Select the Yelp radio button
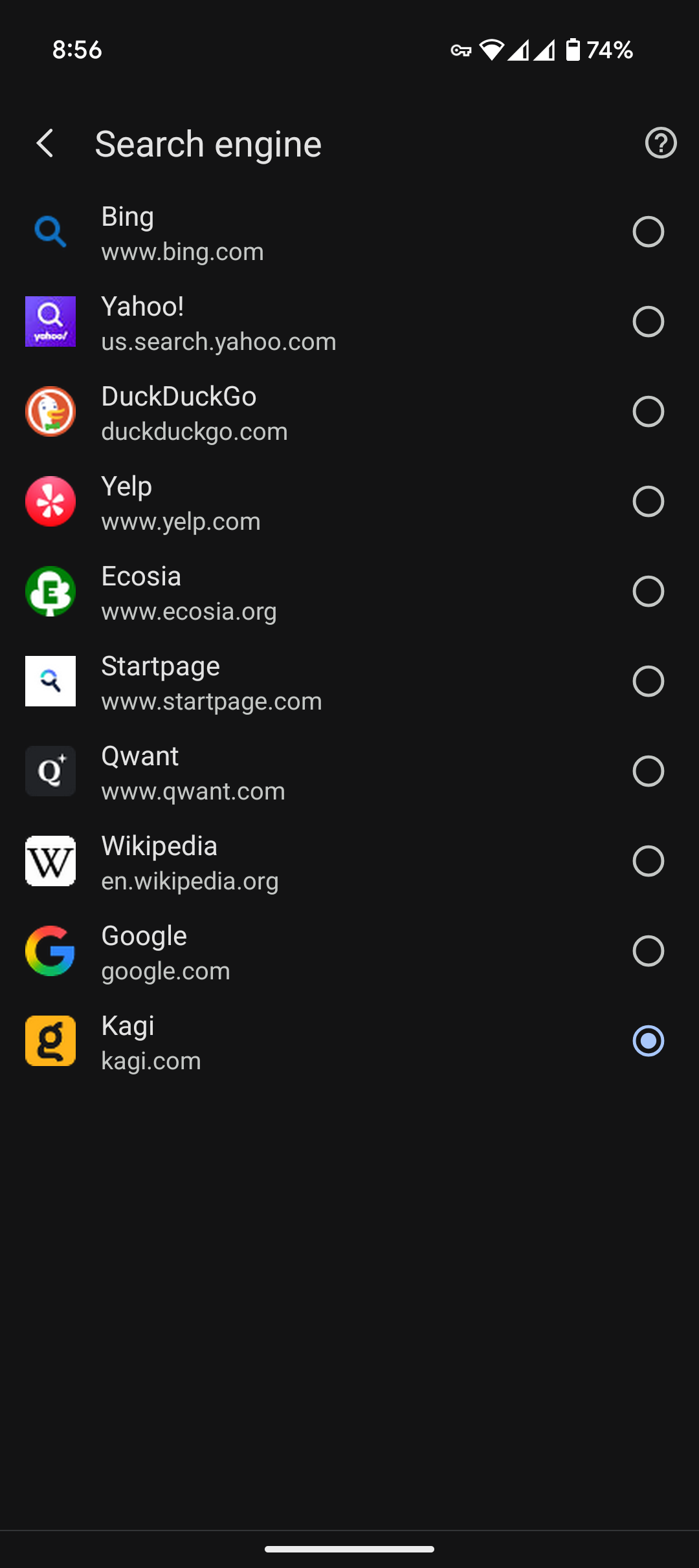 click(x=648, y=501)
